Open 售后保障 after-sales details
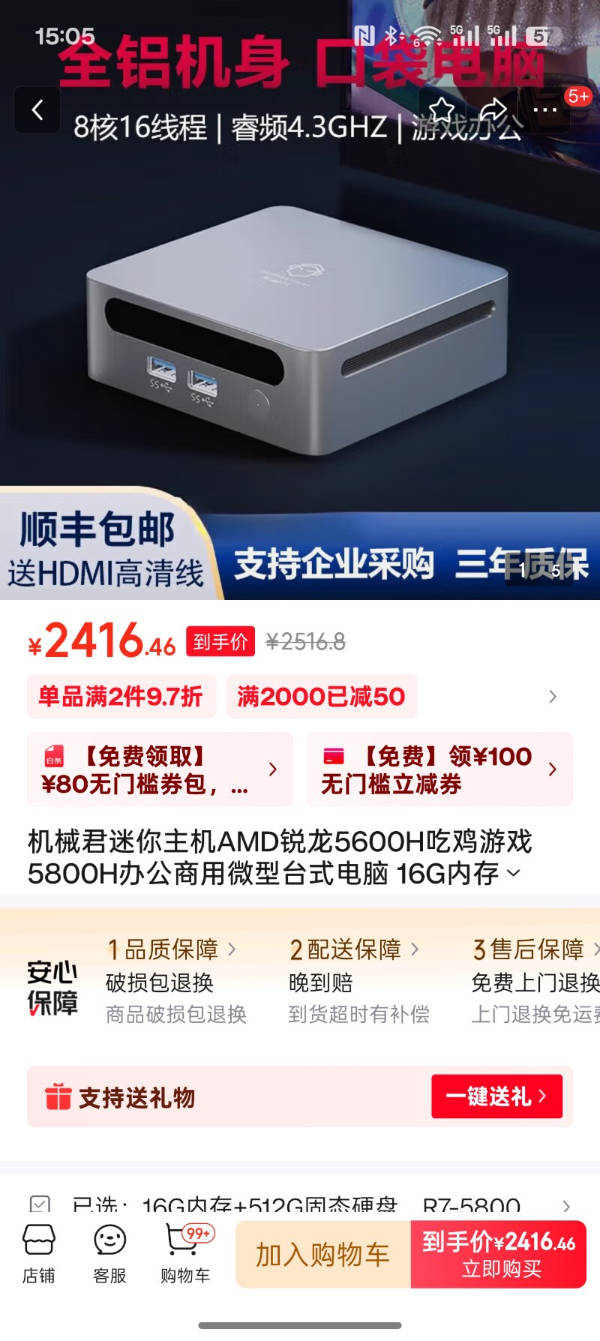This screenshot has height=1341, width=600. [535, 949]
